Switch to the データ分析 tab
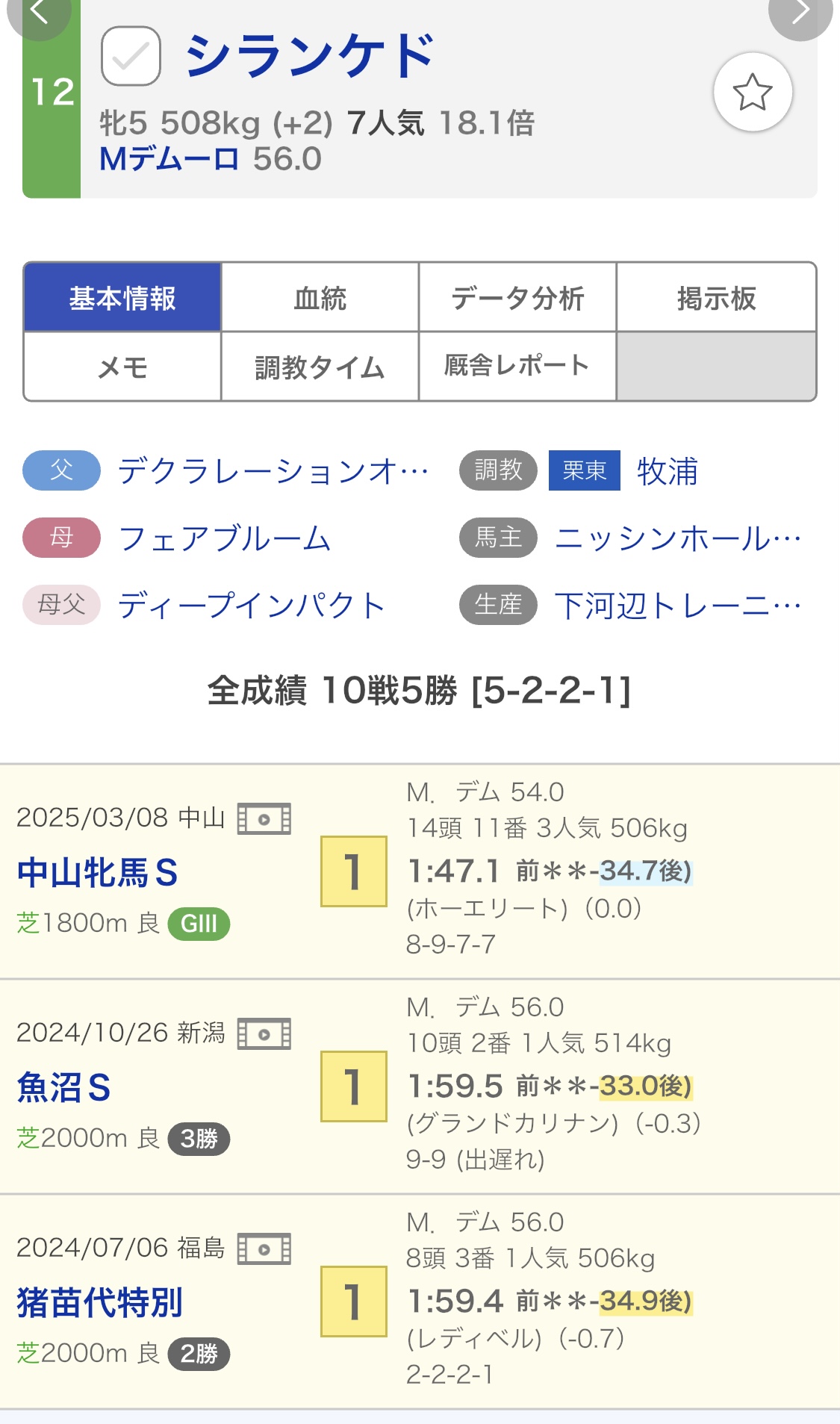This screenshot has width=840, height=1424. [517, 297]
